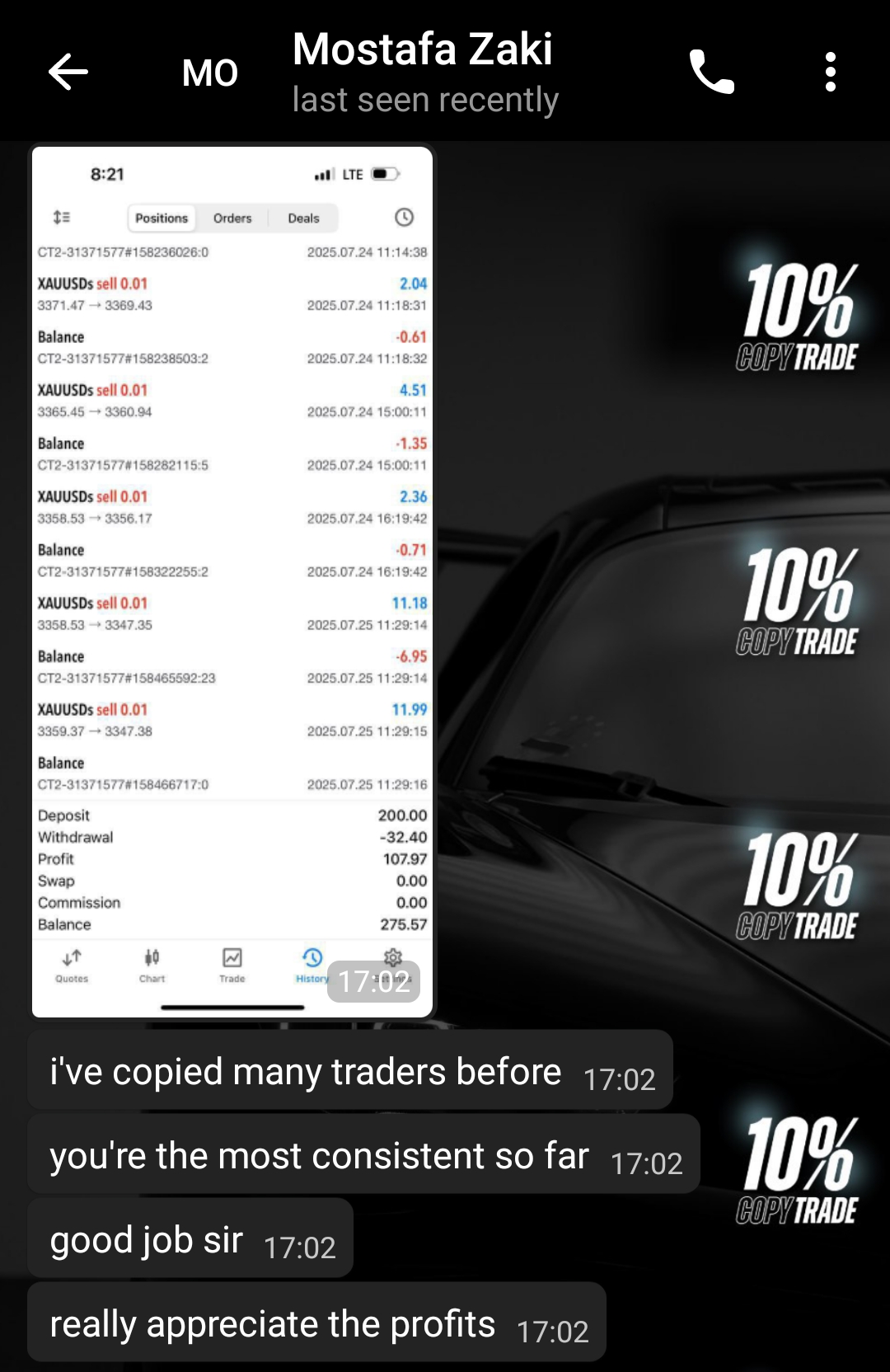Start a voice call with Mostafa Zaki
This screenshot has height=1372, width=890.
point(711,73)
